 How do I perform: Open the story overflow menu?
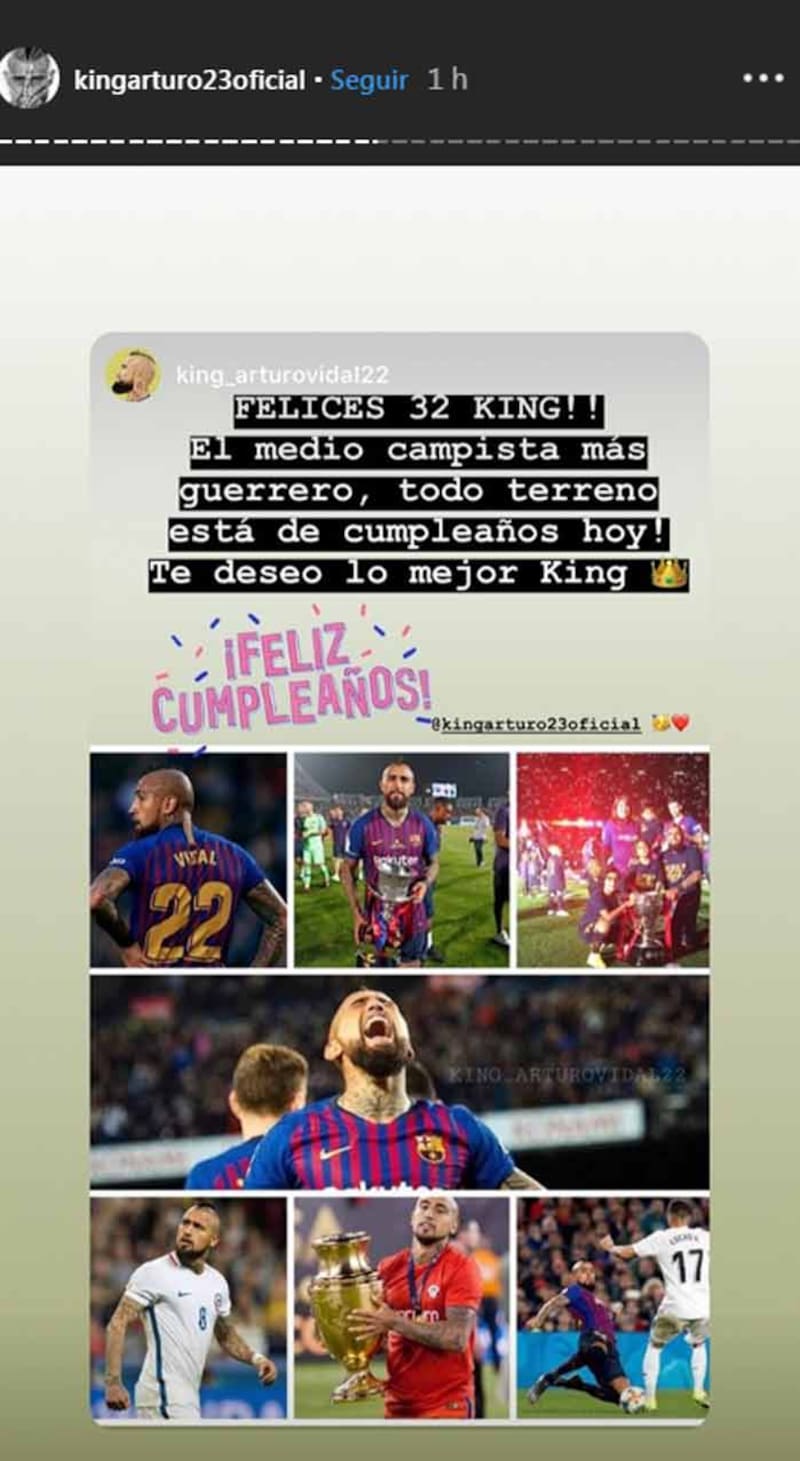[x=763, y=78]
